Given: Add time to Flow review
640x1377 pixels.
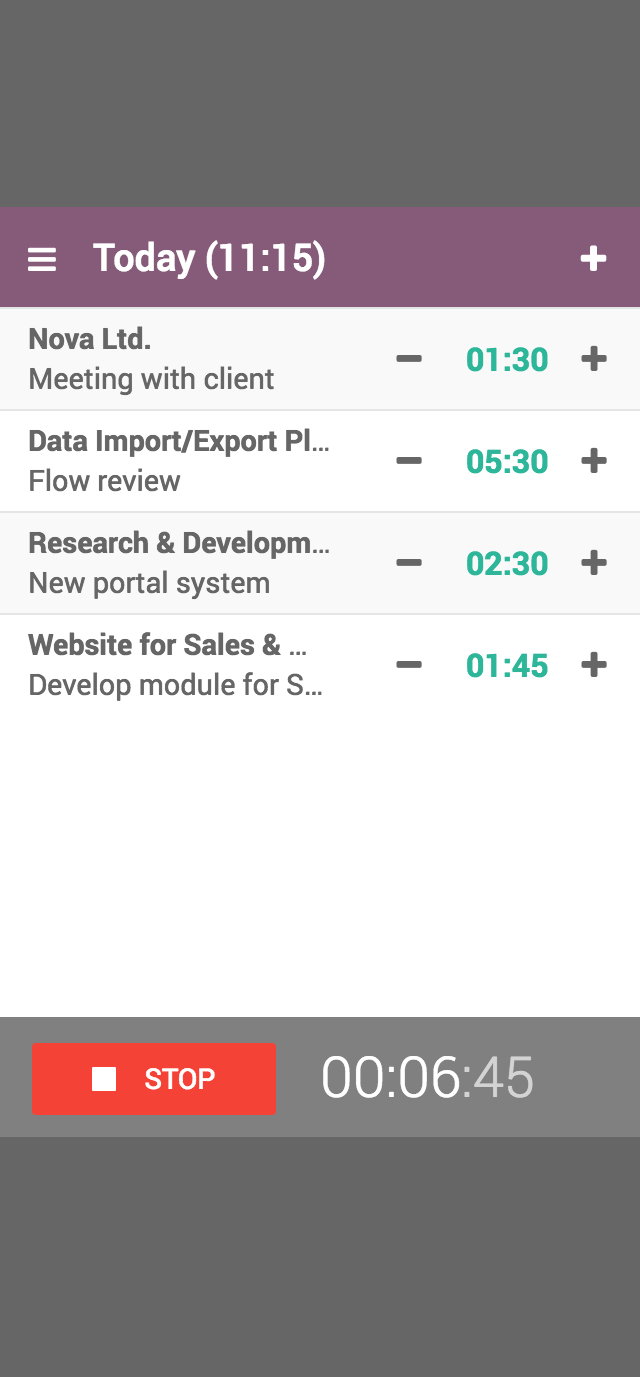Looking at the screenshot, I should pos(594,461).
